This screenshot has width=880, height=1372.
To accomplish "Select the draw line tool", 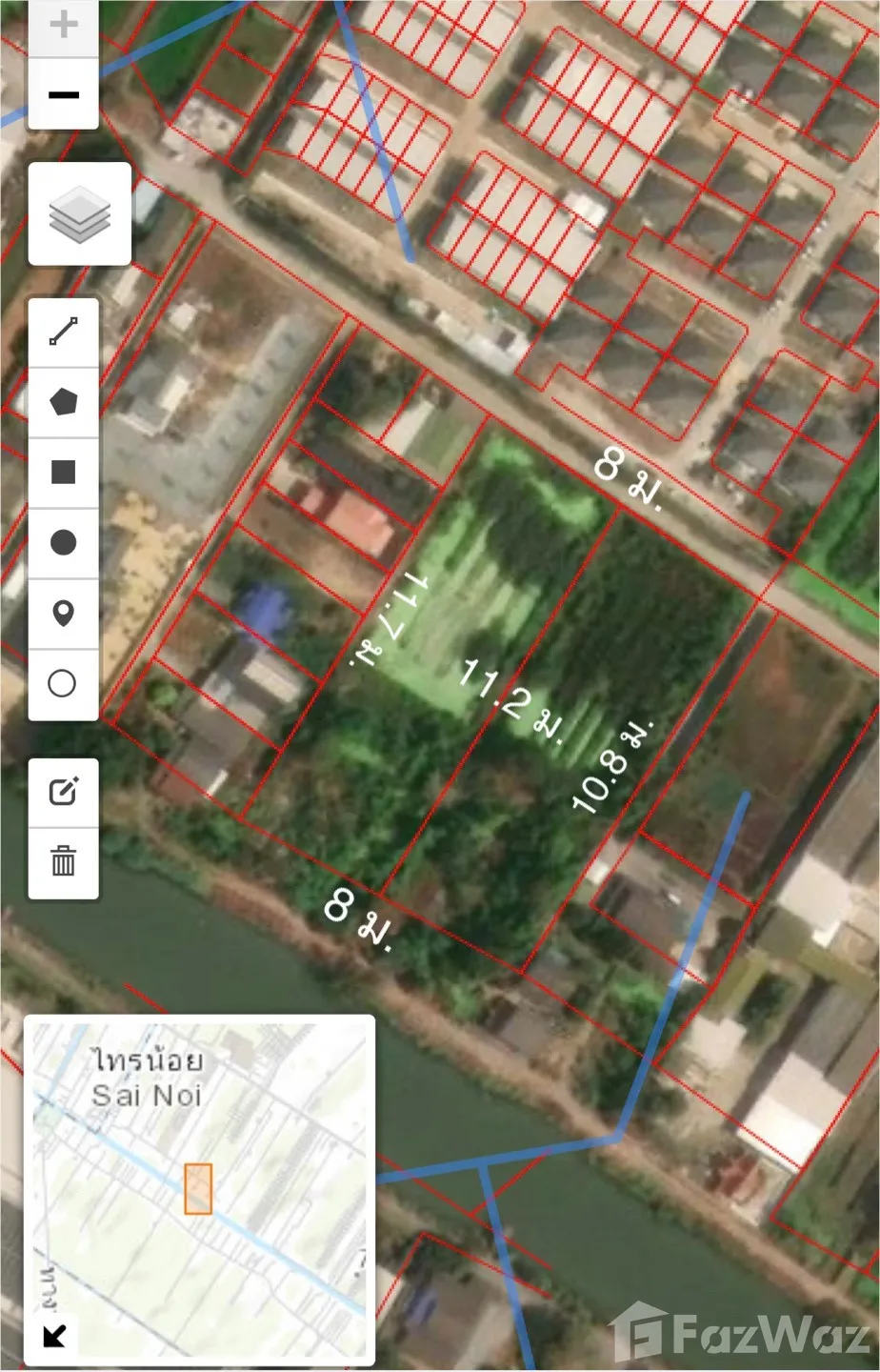I will 63,333.
